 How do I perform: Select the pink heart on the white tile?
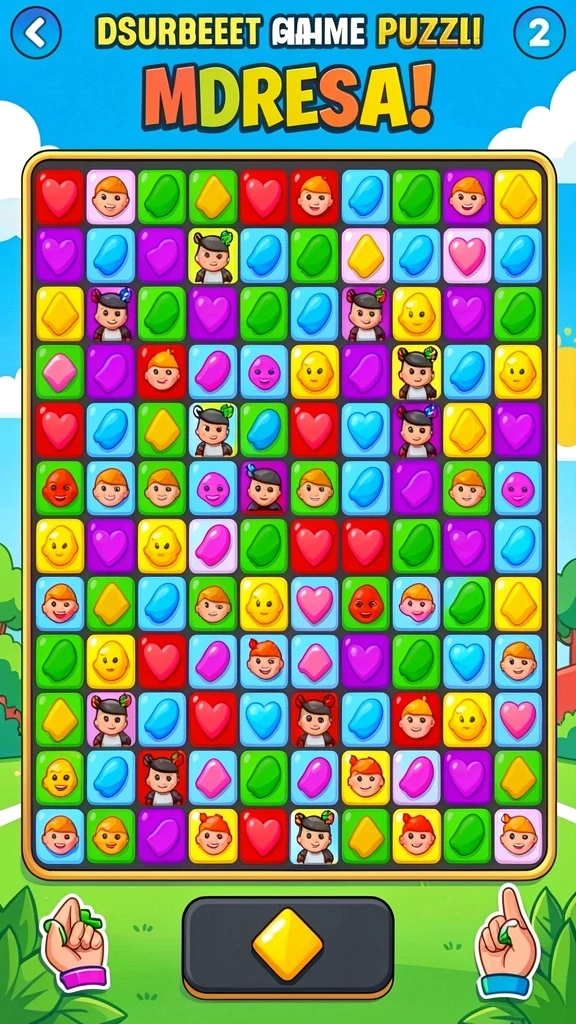click(x=468, y=255)
